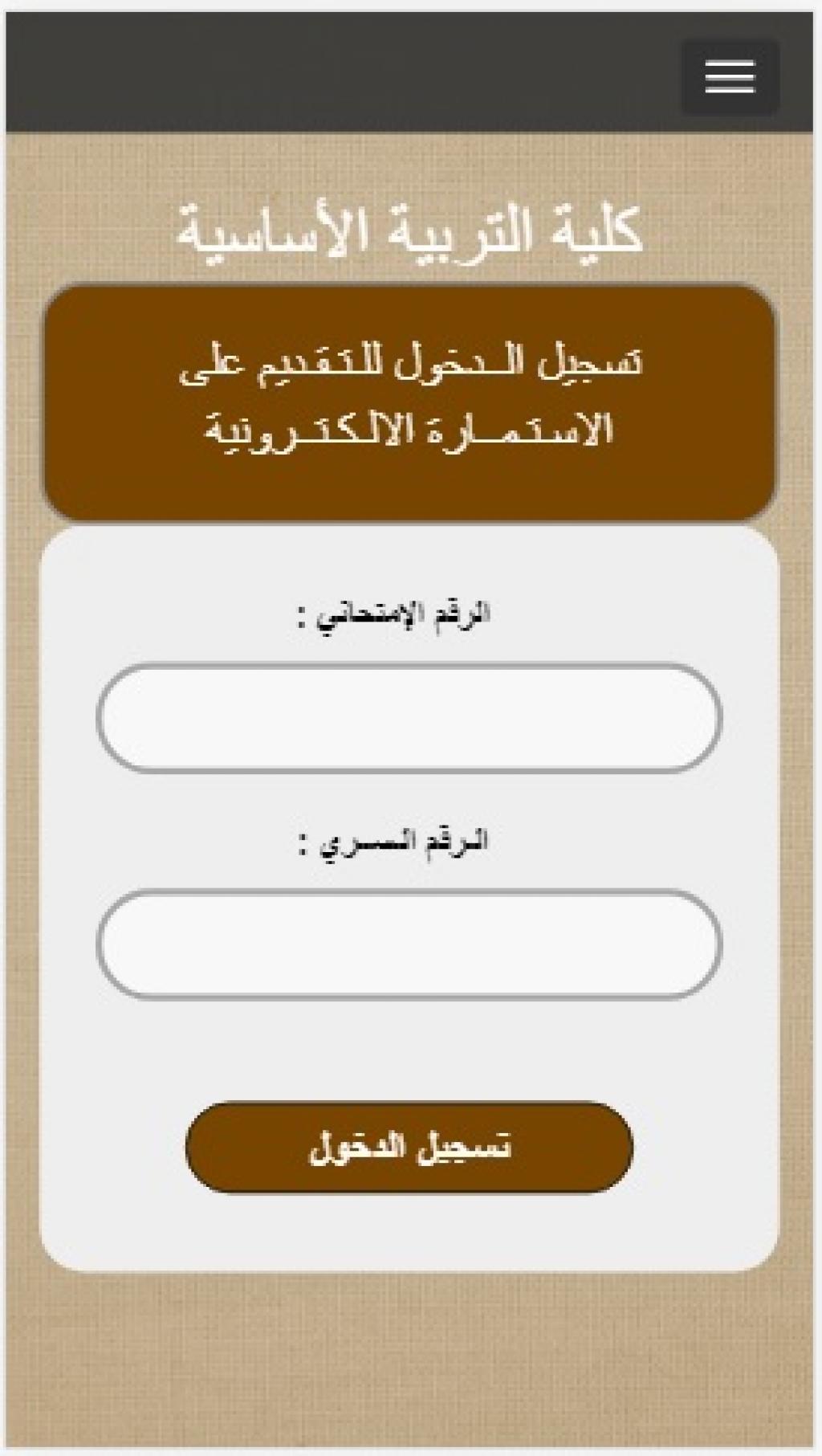822x1456 pixels.
Task: Focus the exam number (الرقم الإمتحاني) field
Action: pos(409,717)
